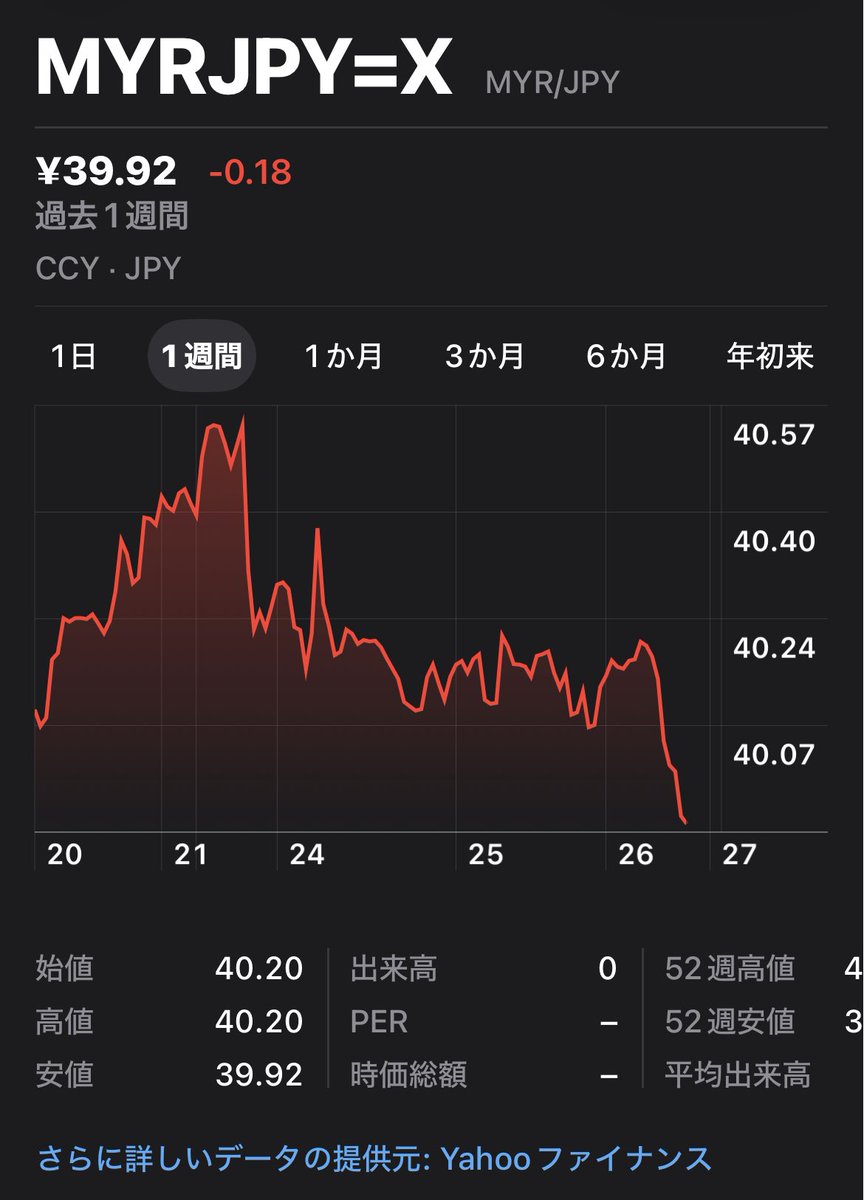Switch chart to 1日 range
The height and width of the screenshot is (1200, 864).
point(73,356)
